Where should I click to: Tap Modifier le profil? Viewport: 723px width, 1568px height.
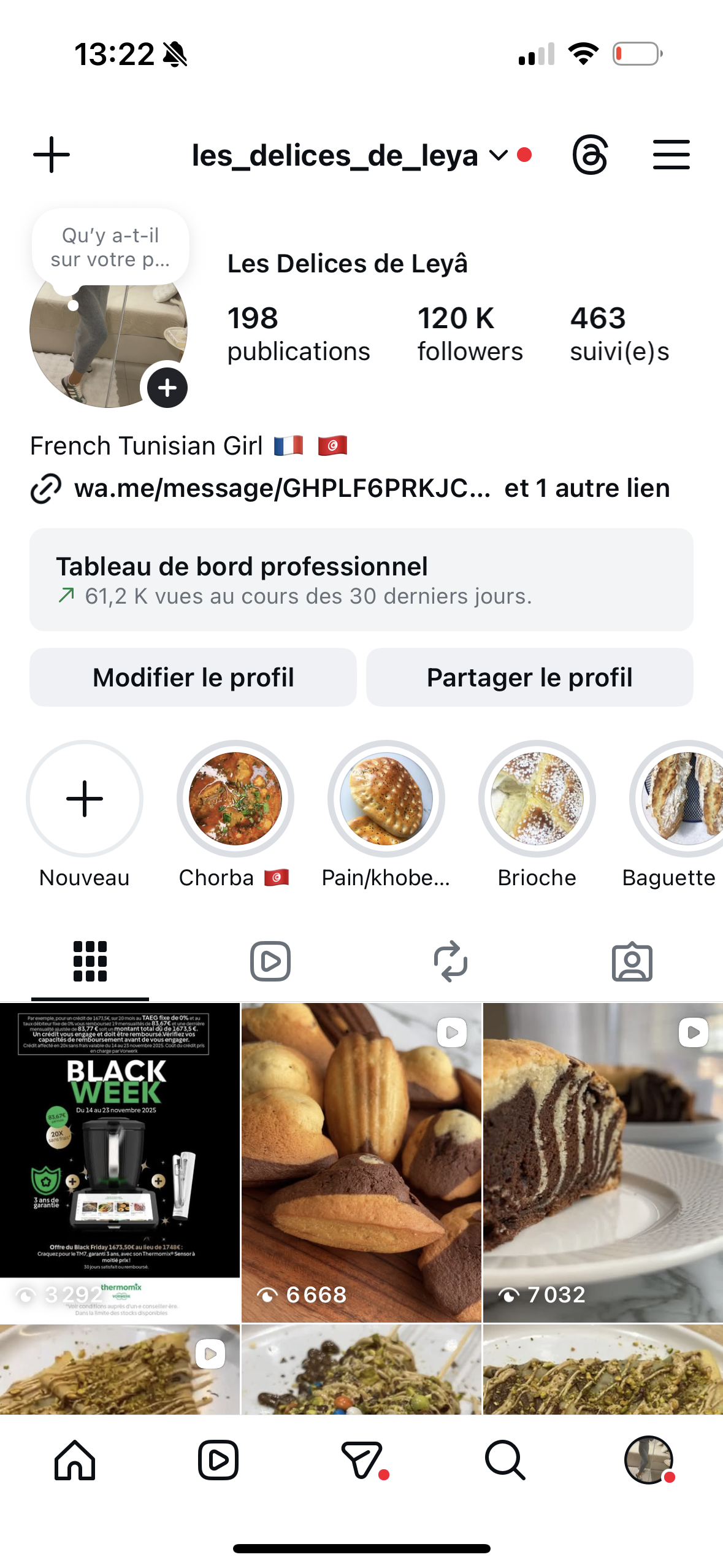193,677
